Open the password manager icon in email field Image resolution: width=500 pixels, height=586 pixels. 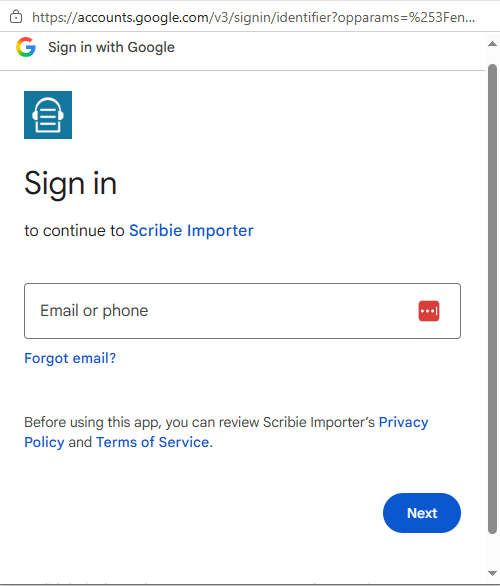(x=429, y=311)
